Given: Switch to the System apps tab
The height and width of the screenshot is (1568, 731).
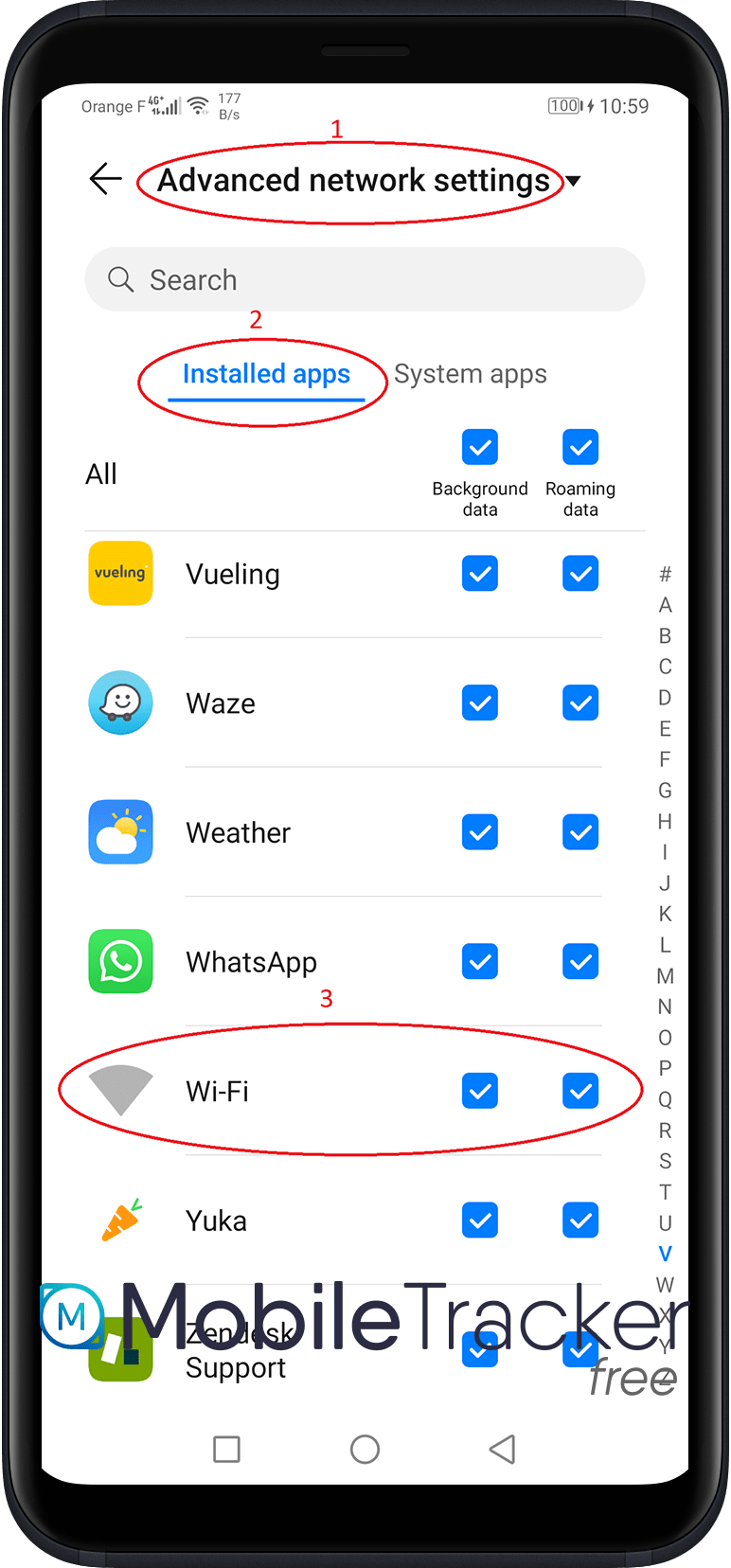Looking at the screenshot, I should [470, 374].
